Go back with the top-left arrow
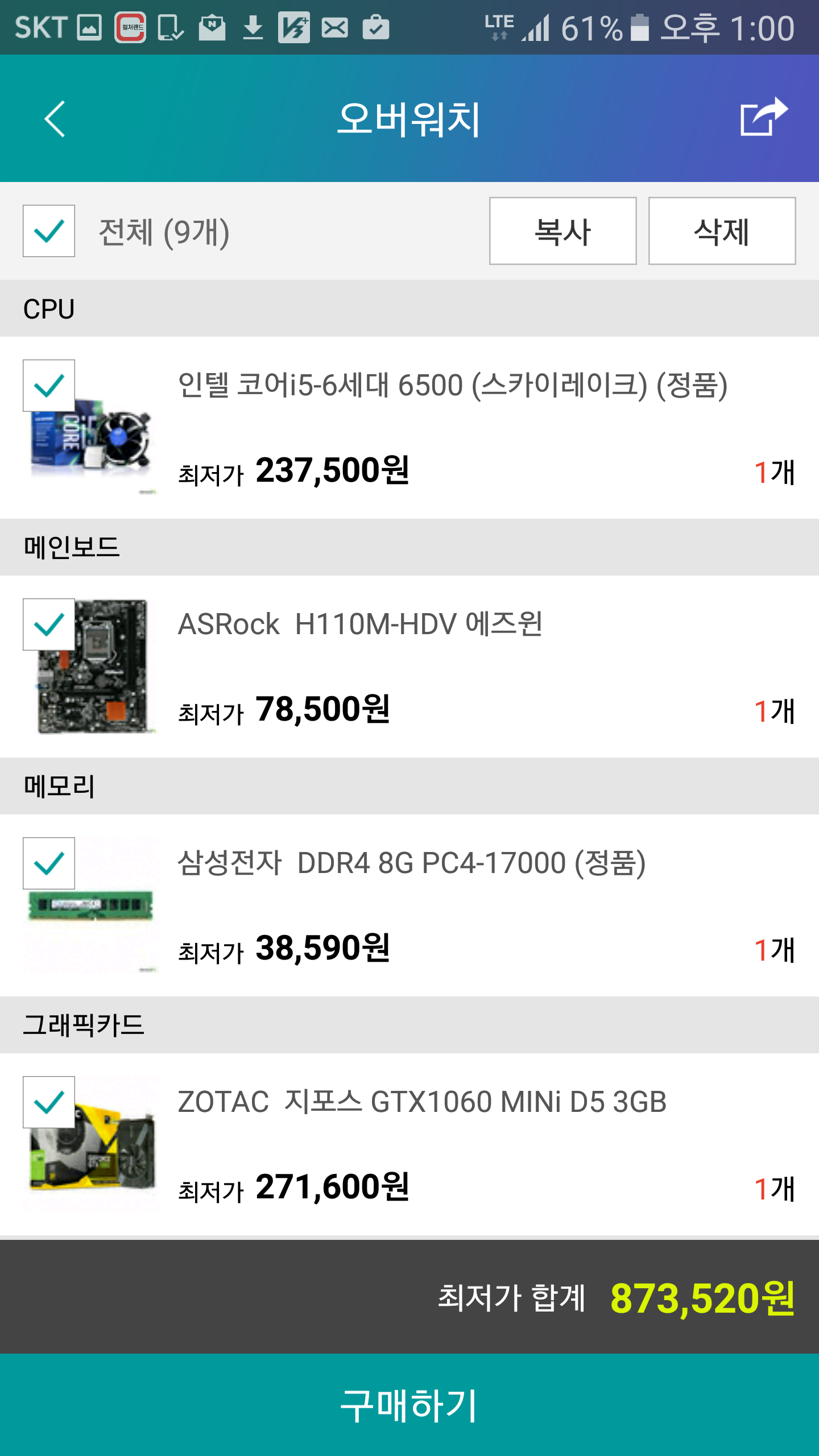The image size is (819, 1456). [x=55, y=119]
